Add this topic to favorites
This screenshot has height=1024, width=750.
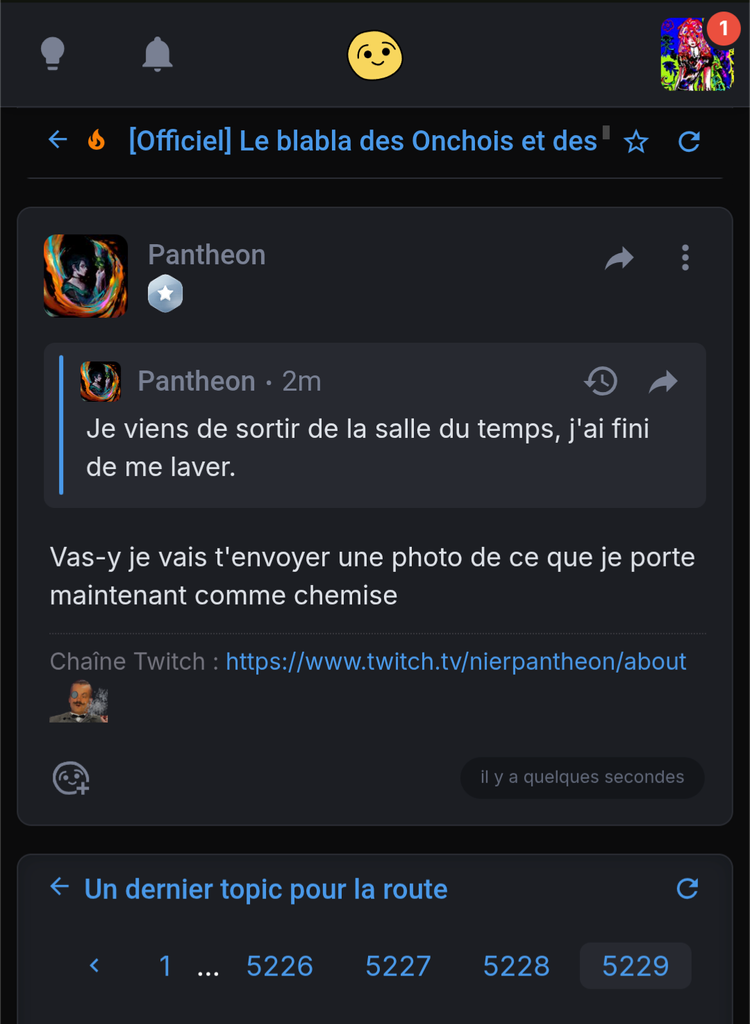pyautogui.click(x=636, y=142)
